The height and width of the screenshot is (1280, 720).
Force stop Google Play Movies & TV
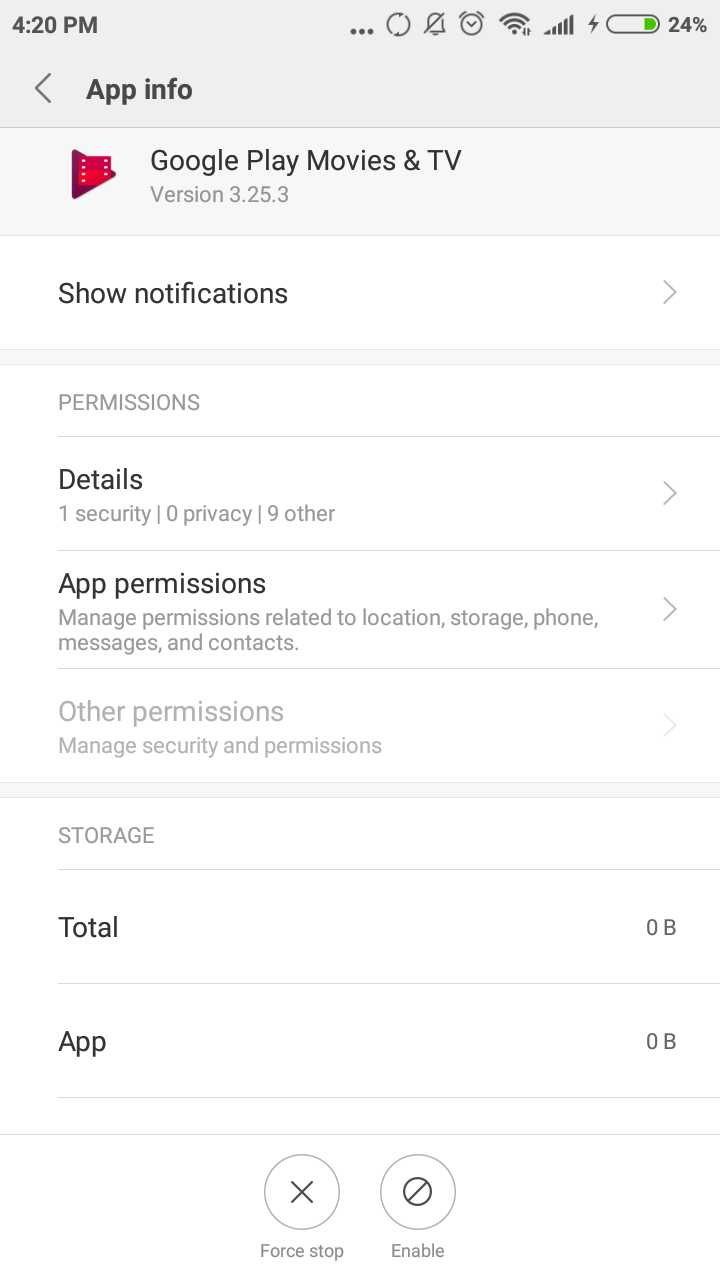point(301,1192)
